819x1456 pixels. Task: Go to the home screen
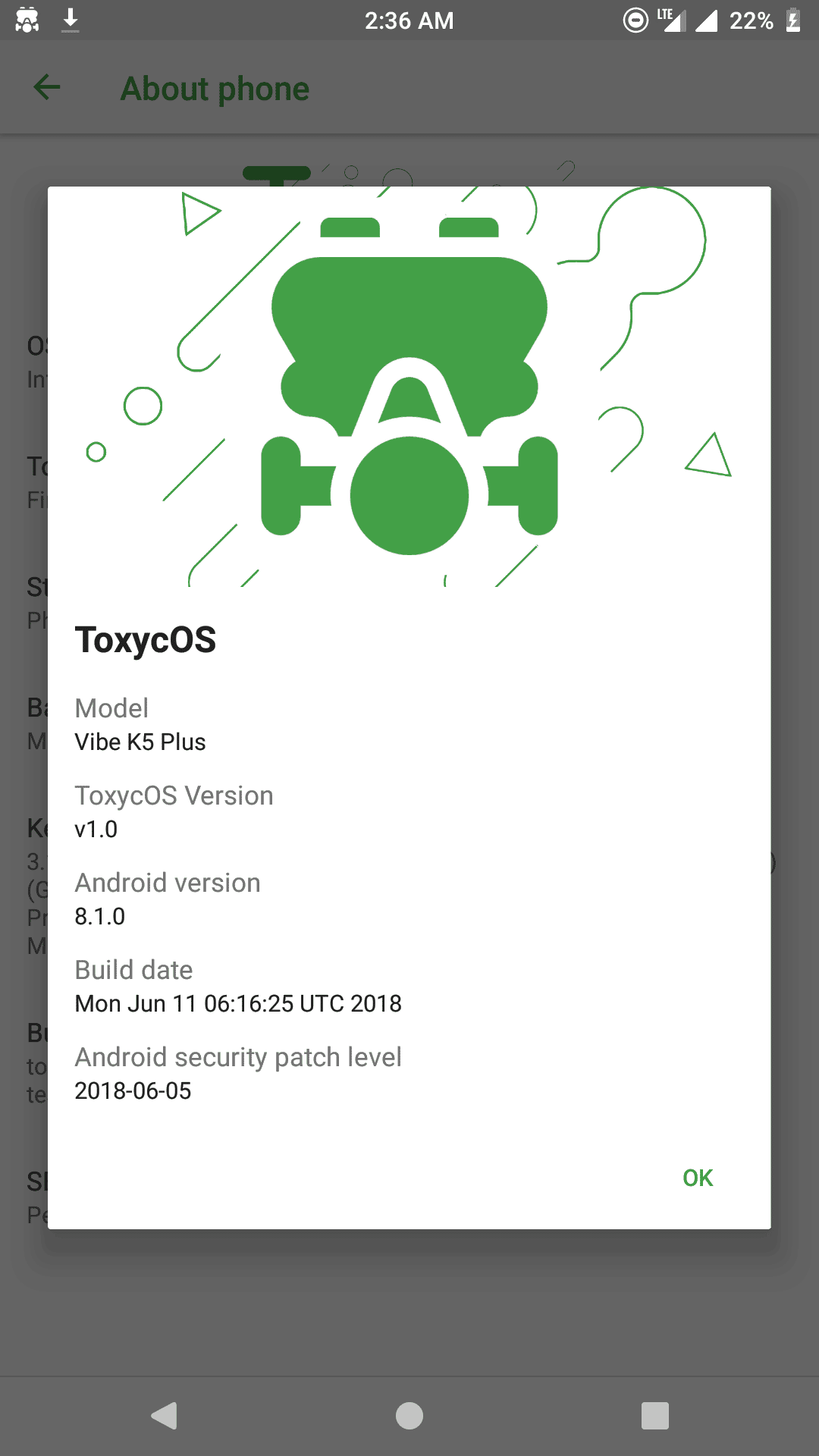coord(409,1416)
